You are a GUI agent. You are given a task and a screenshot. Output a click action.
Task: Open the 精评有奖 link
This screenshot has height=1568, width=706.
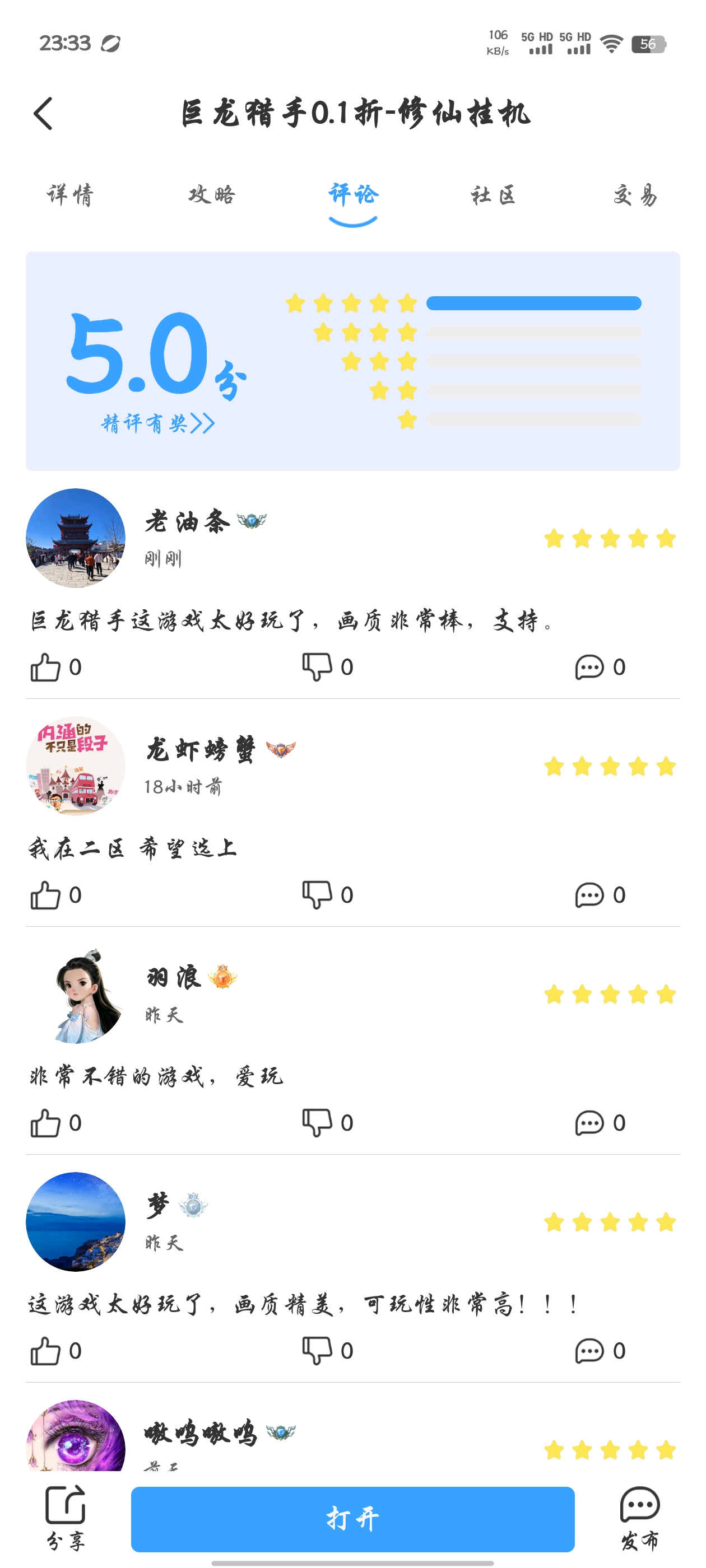coord(158,423)
